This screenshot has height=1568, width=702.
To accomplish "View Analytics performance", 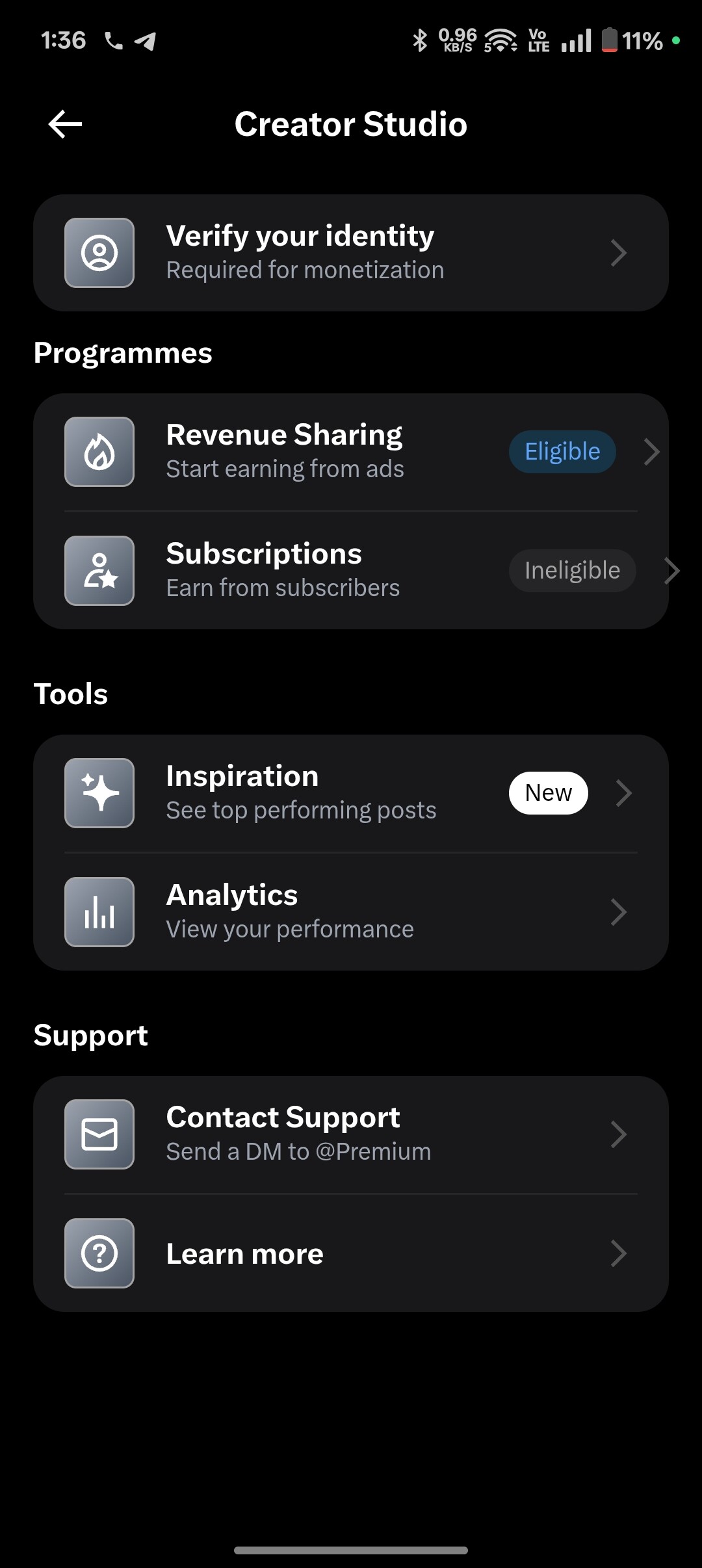I will coord(351,912).
